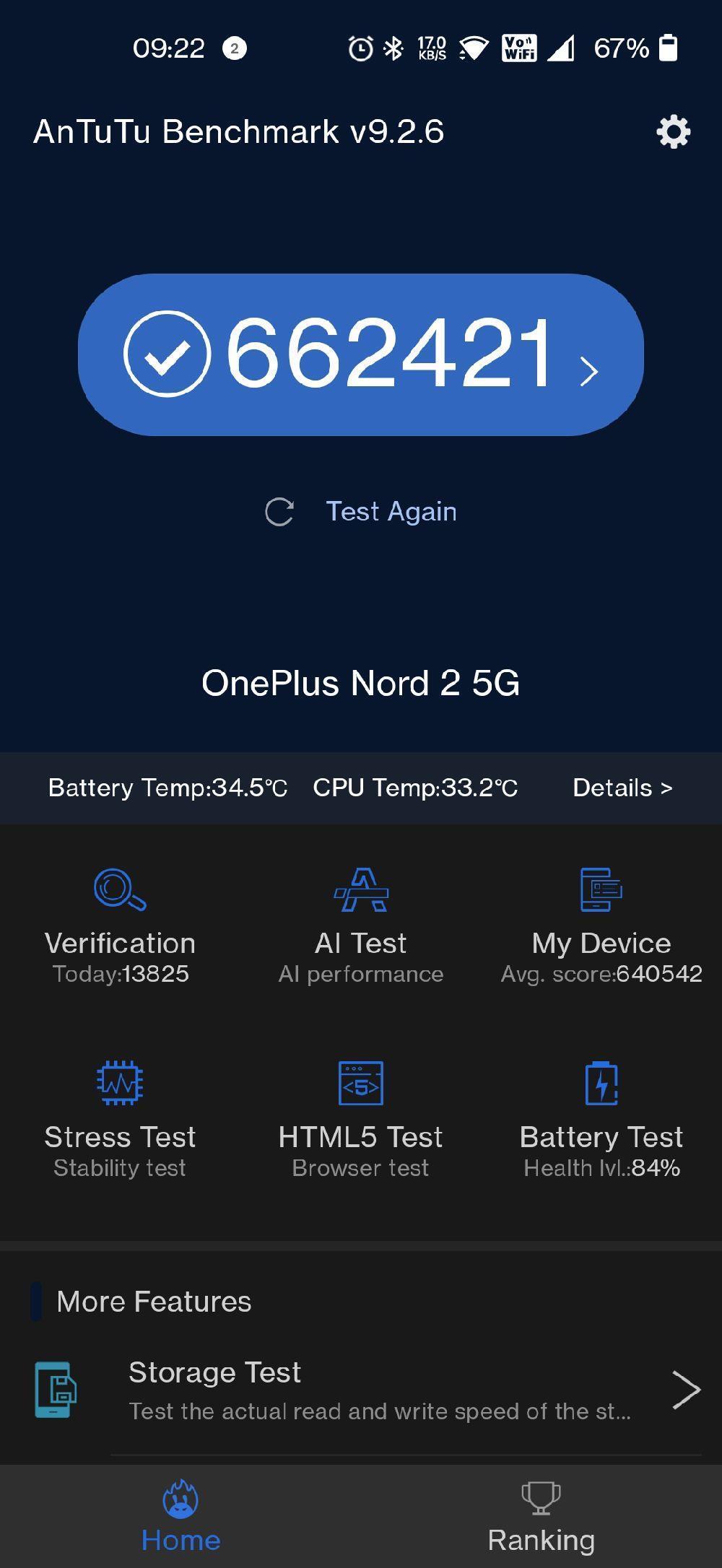The image size is (722, 1568).
Task: Open the HTML5 Test
Action: (361, 1119)
